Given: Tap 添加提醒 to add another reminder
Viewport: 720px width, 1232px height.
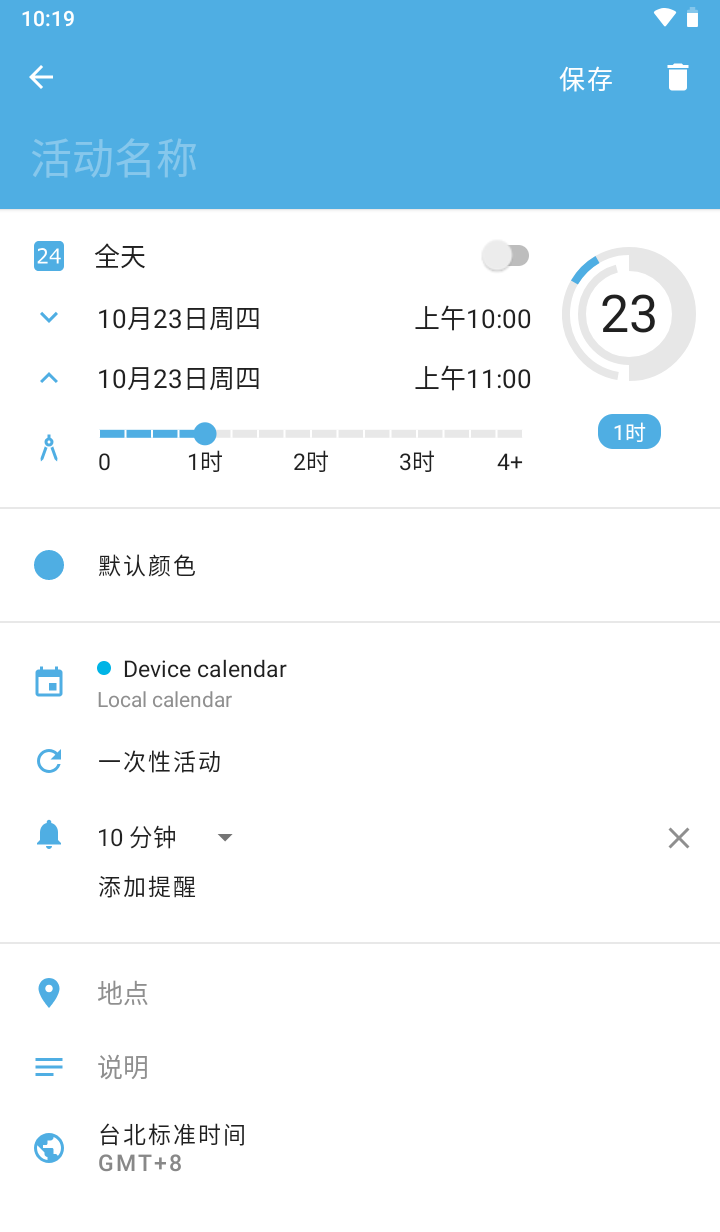Looking at the screenshot, I should (146, 887).
